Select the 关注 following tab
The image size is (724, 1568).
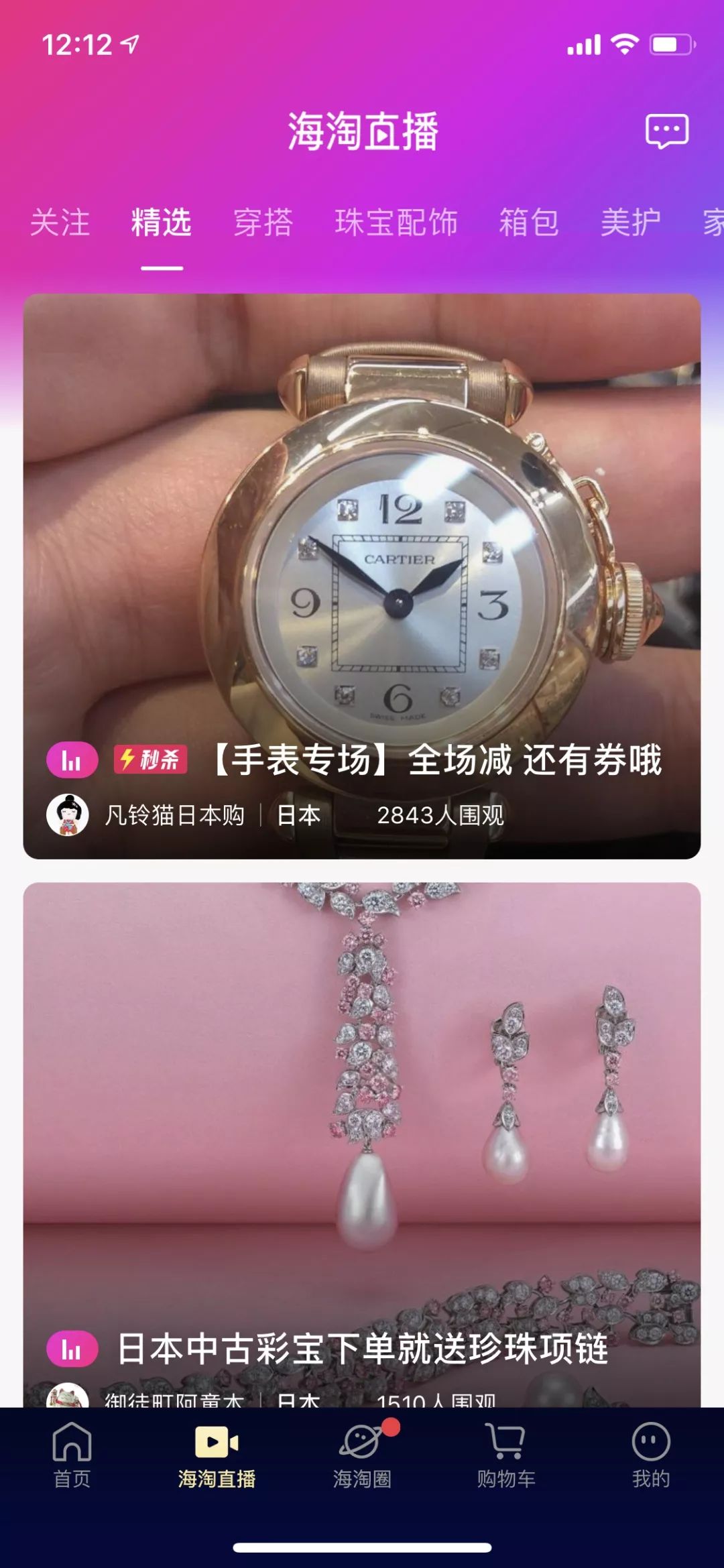tap(62, 224)
